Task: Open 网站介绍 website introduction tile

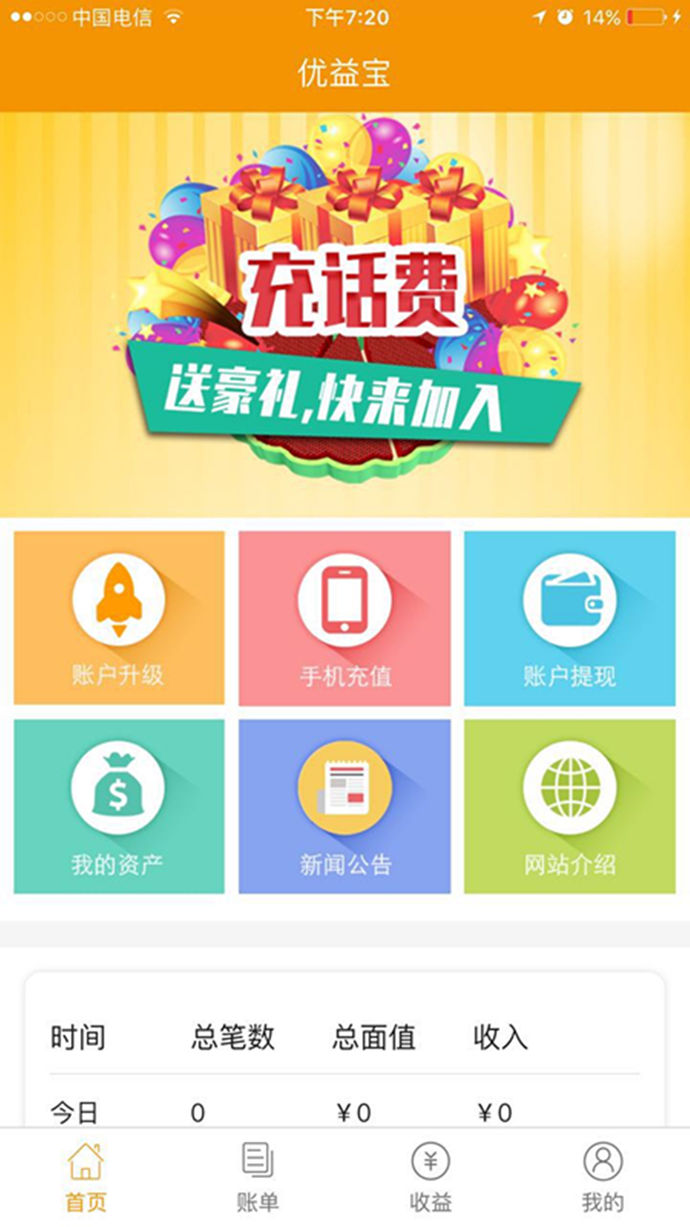Action: tap(569, 806)
